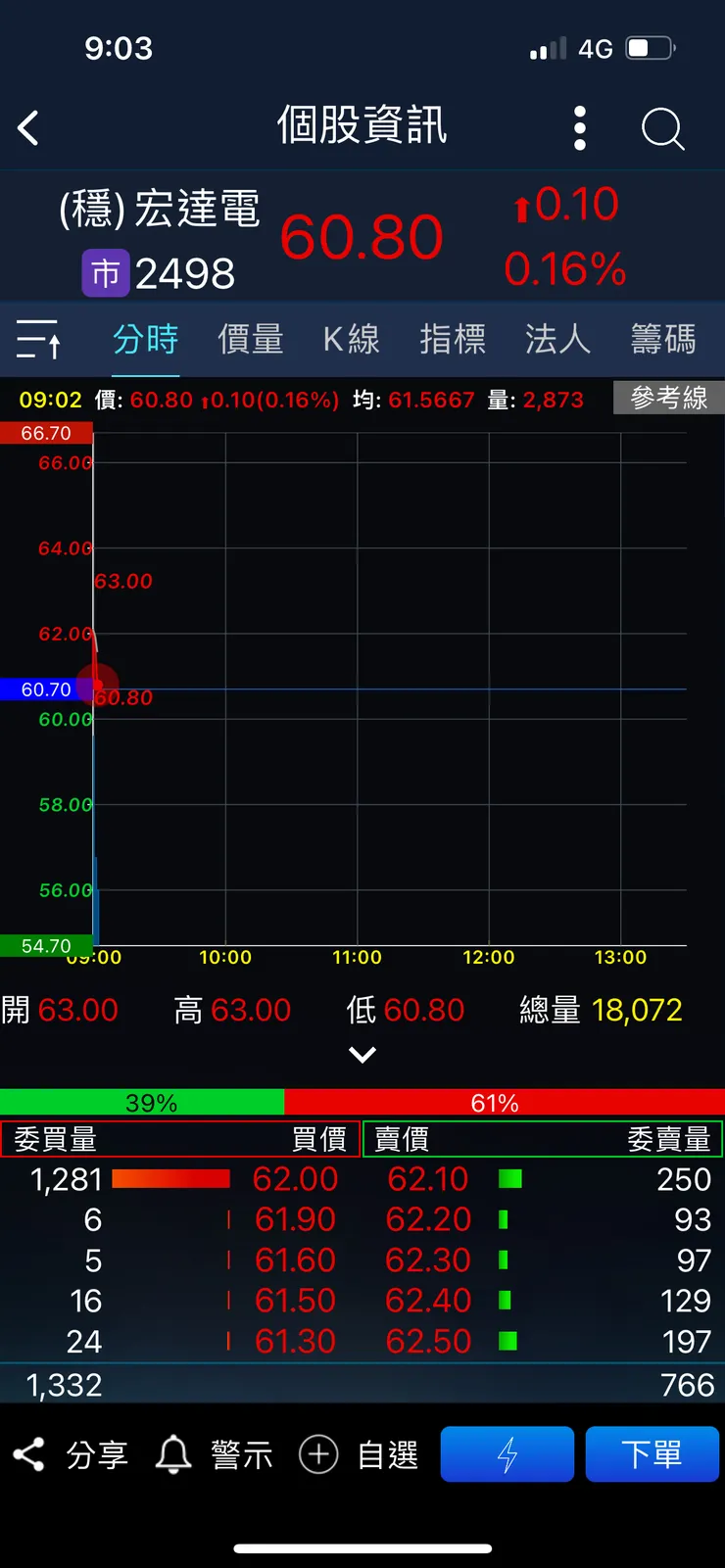725x1568 pixels.
Task: Select the 法人 institutional tab
Action: click(x=556, y=338)
